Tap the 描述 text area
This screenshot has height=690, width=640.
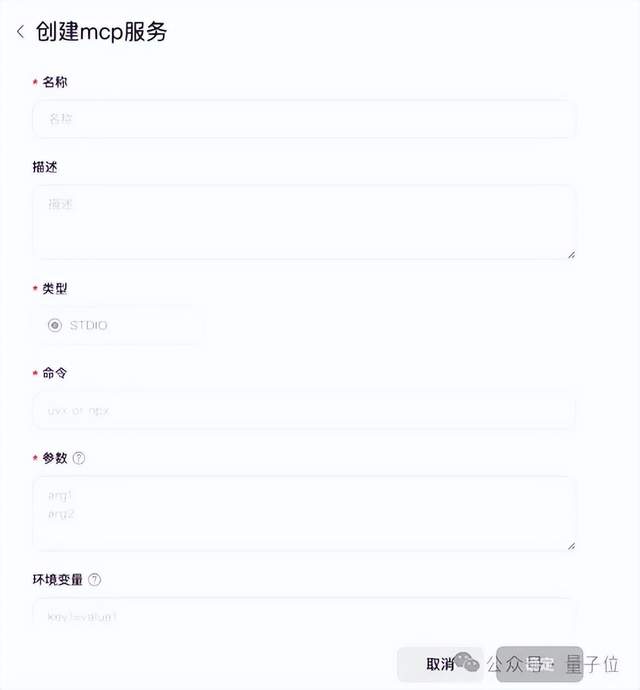tap(304, 222)
